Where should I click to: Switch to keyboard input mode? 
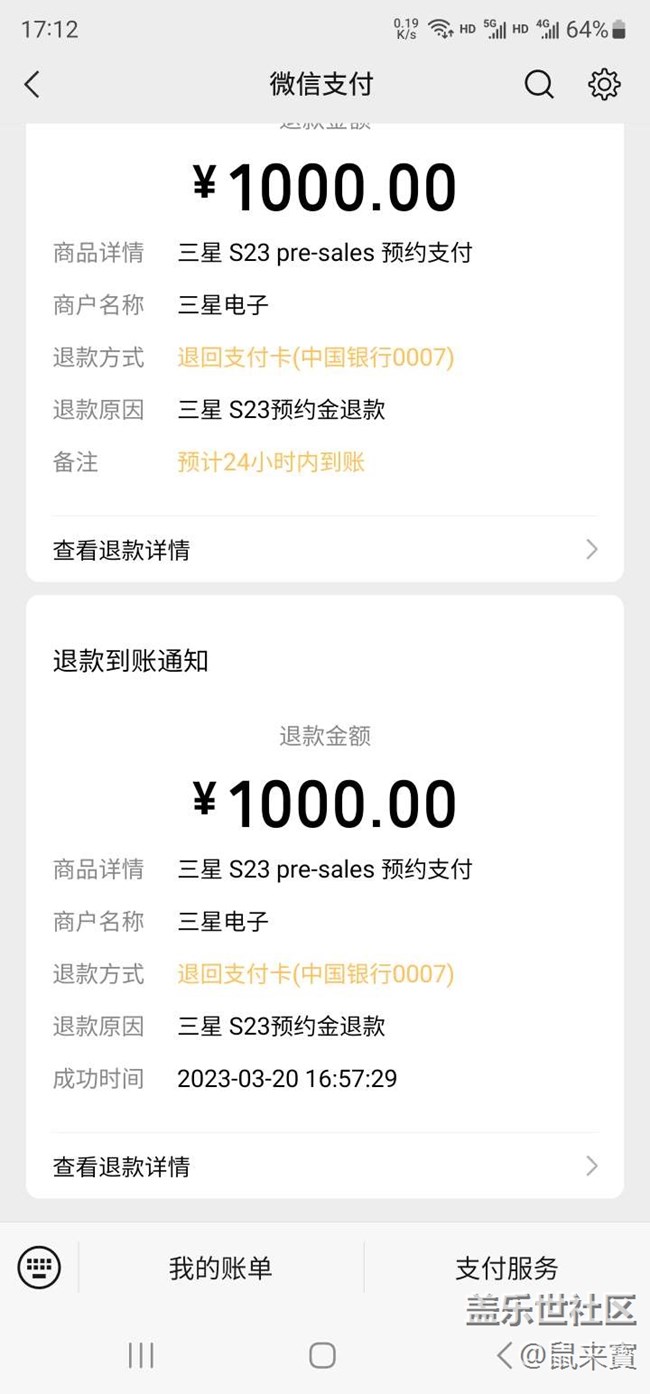click(39, 1268)
